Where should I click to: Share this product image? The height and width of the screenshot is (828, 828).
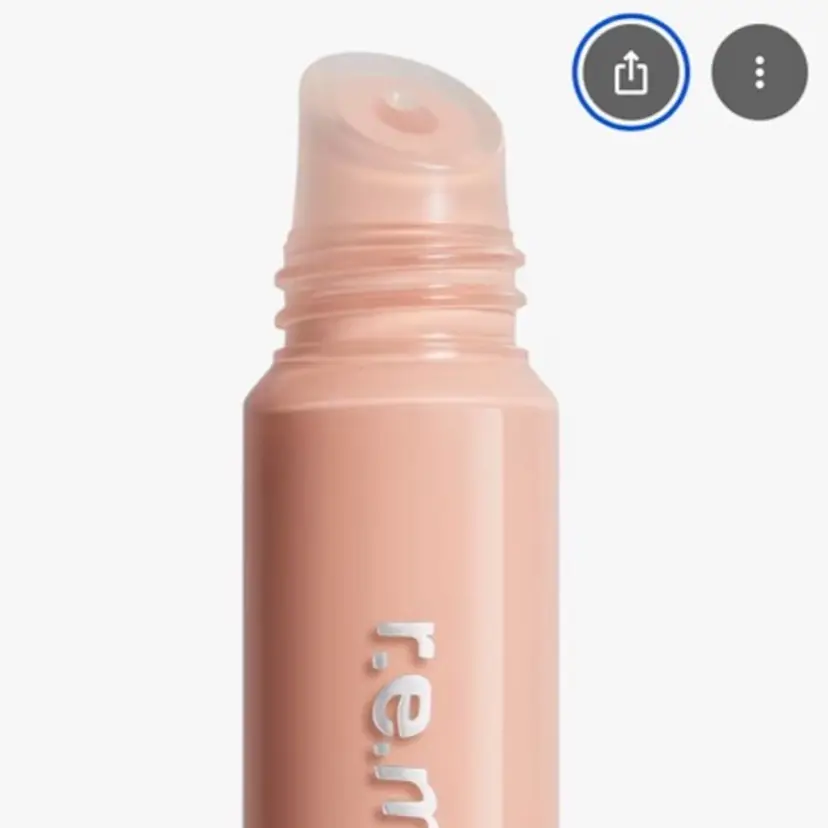point(630,72)
